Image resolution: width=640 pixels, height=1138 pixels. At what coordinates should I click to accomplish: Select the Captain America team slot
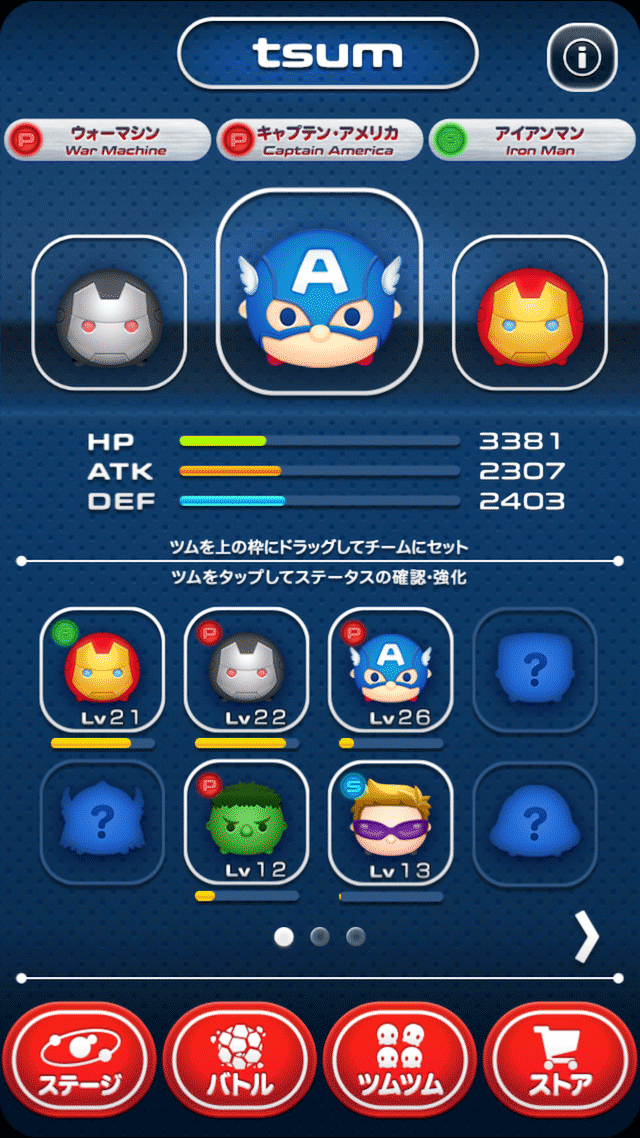(x=320, y=290)
